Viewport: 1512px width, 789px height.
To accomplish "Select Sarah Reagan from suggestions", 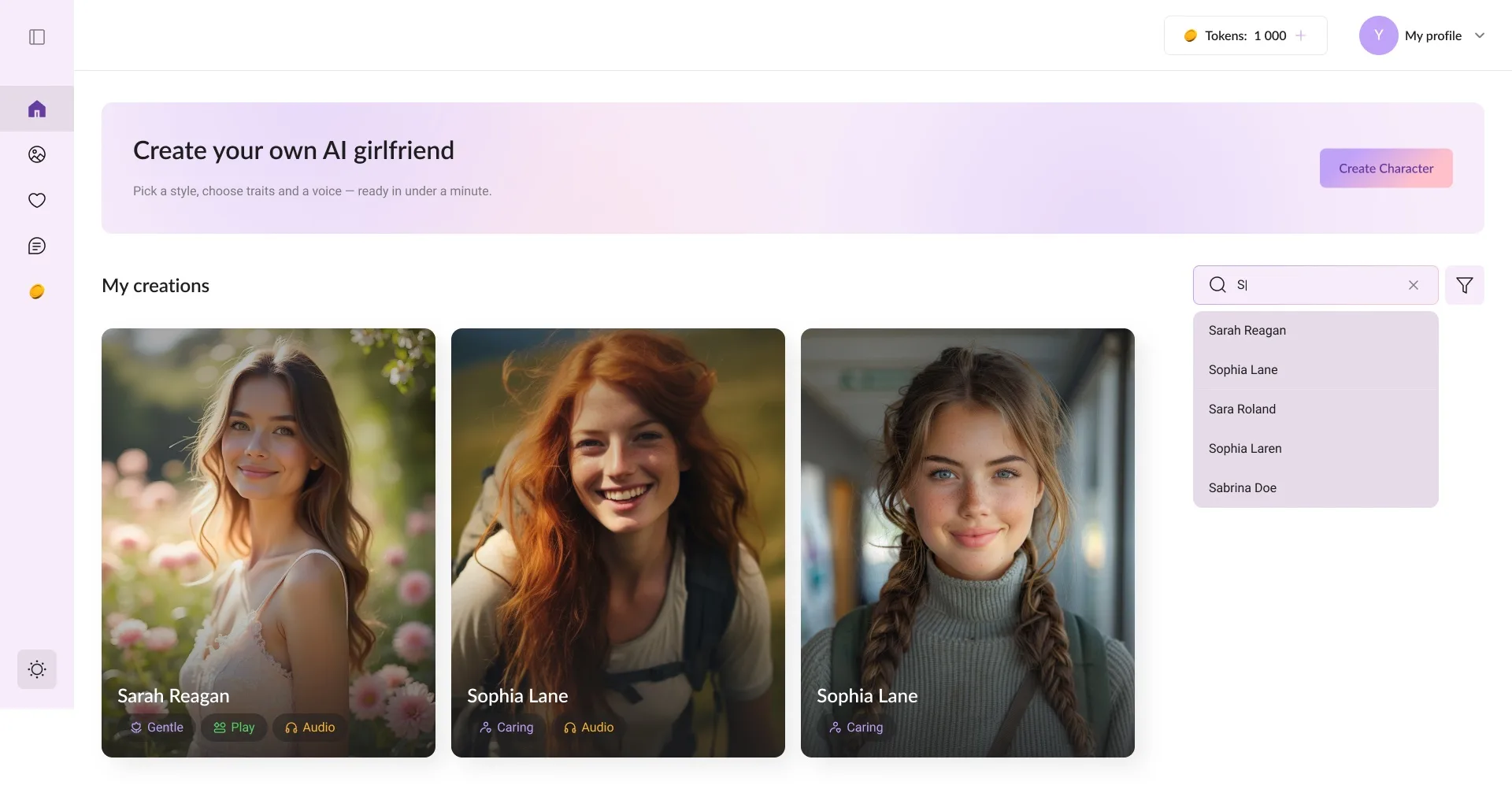I will [x=1247, y=331].
